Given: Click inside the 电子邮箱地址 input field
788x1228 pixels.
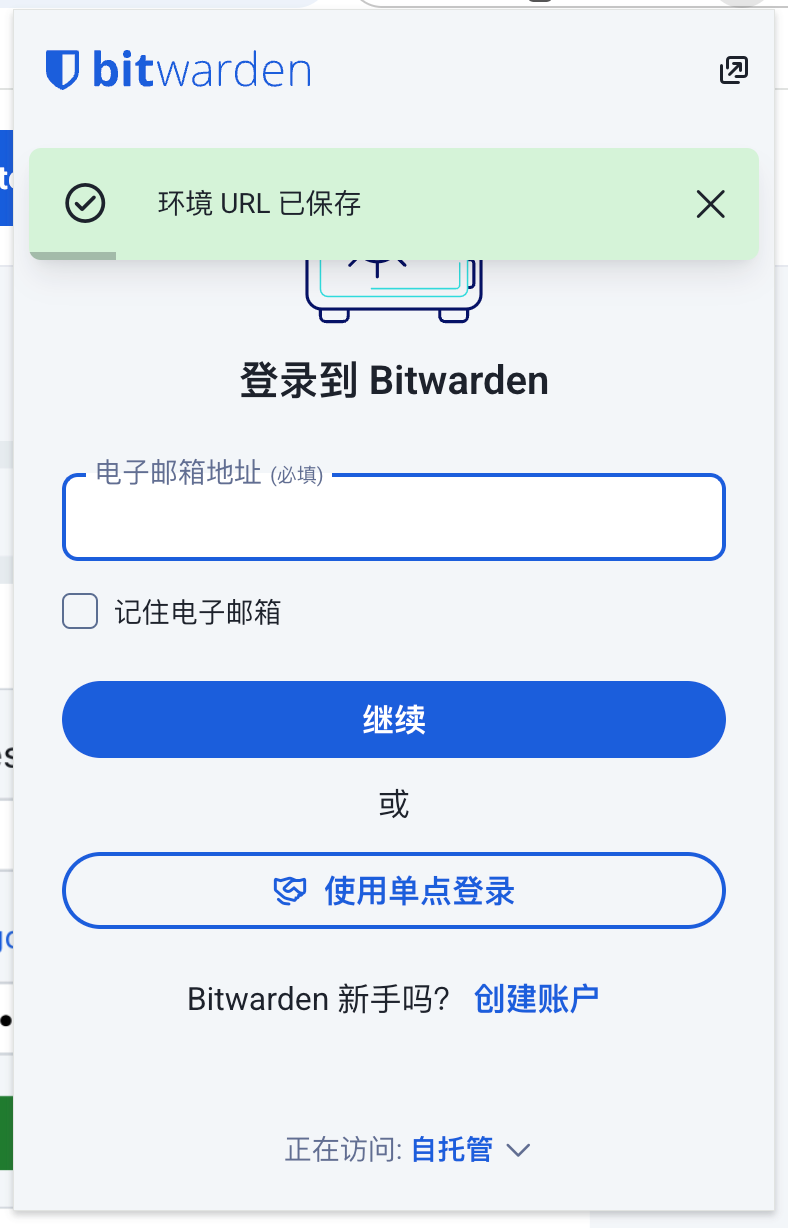Looking at the screenshot, I should [394, 517].
